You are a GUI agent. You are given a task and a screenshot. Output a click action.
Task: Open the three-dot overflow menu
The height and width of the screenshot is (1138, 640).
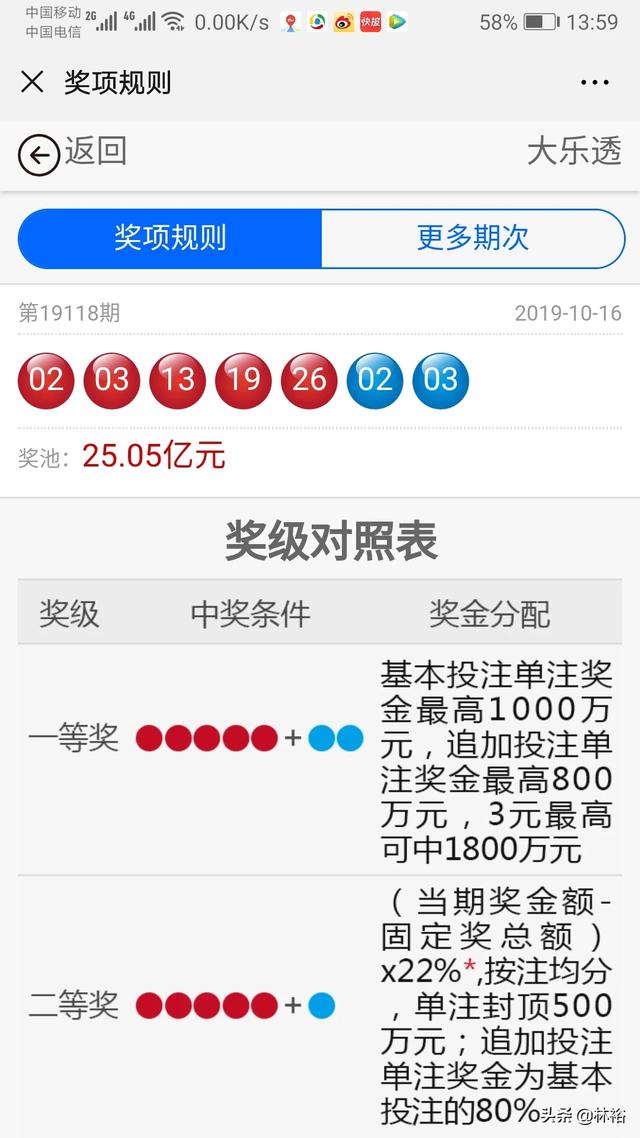click(594, 83)
